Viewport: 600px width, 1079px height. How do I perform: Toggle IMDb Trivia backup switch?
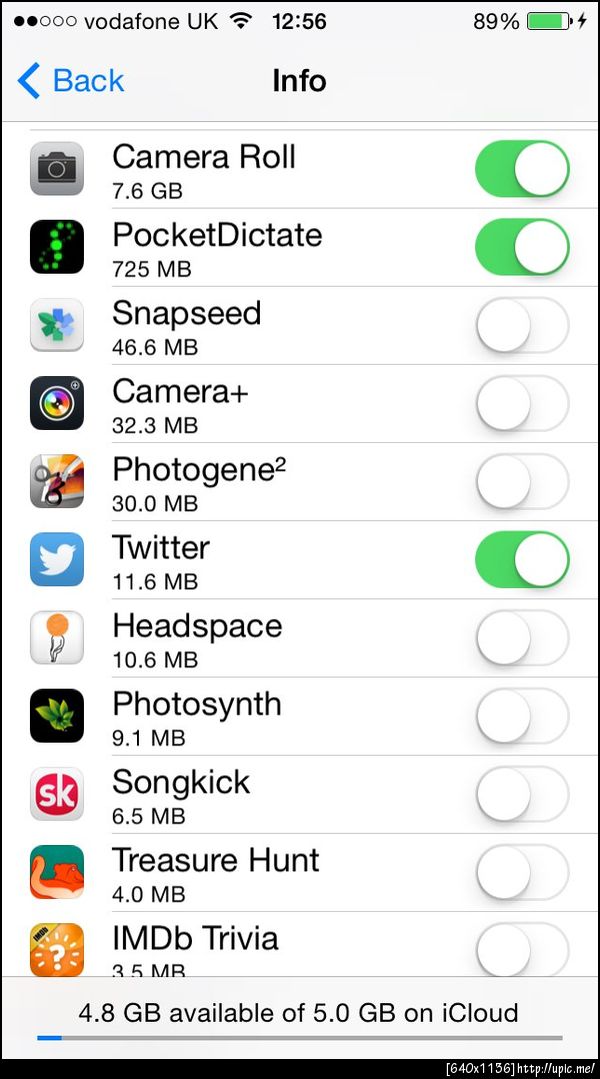tap(521, 948)
